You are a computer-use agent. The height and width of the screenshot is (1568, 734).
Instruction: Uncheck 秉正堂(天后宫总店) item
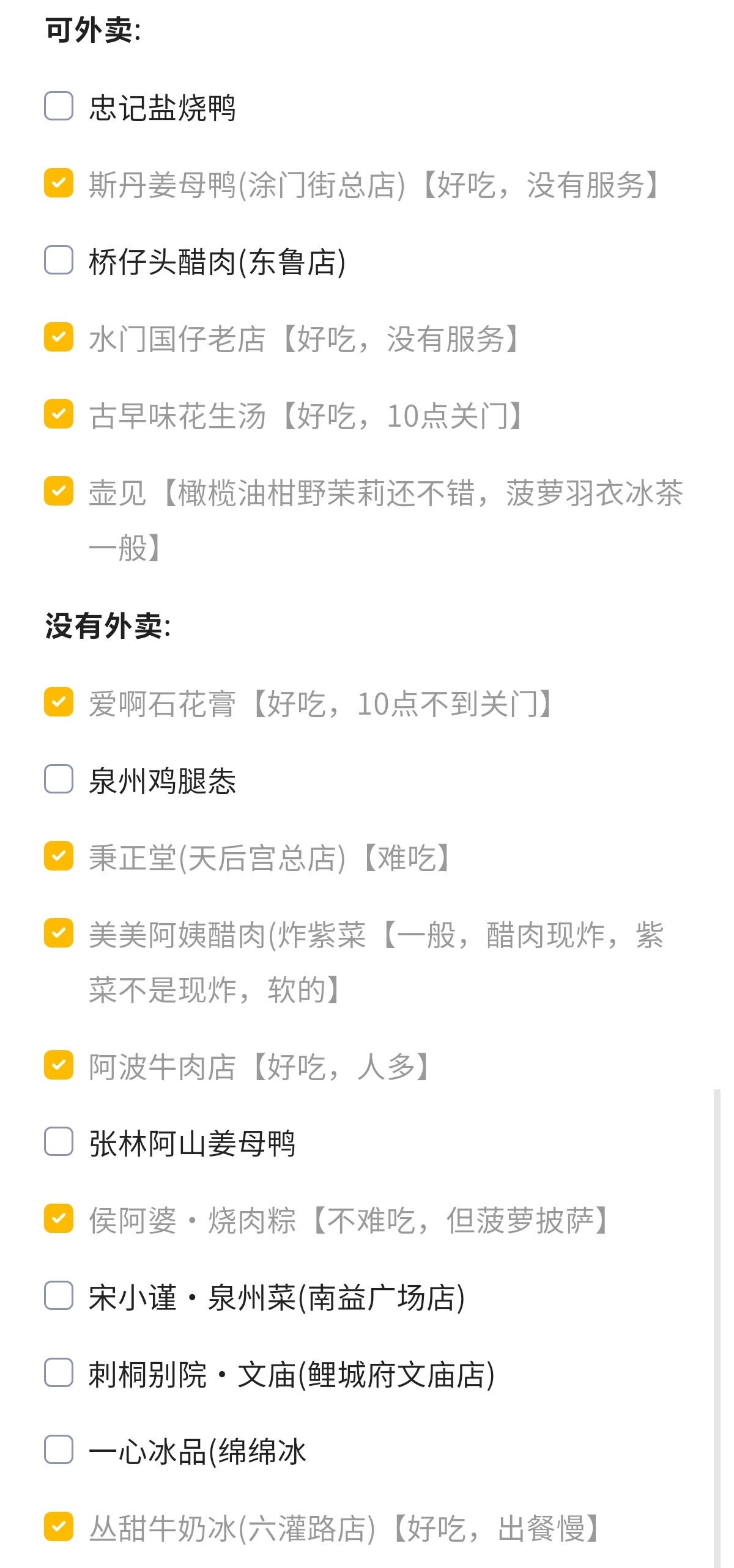pyautogui.click(x=59, y=856)
